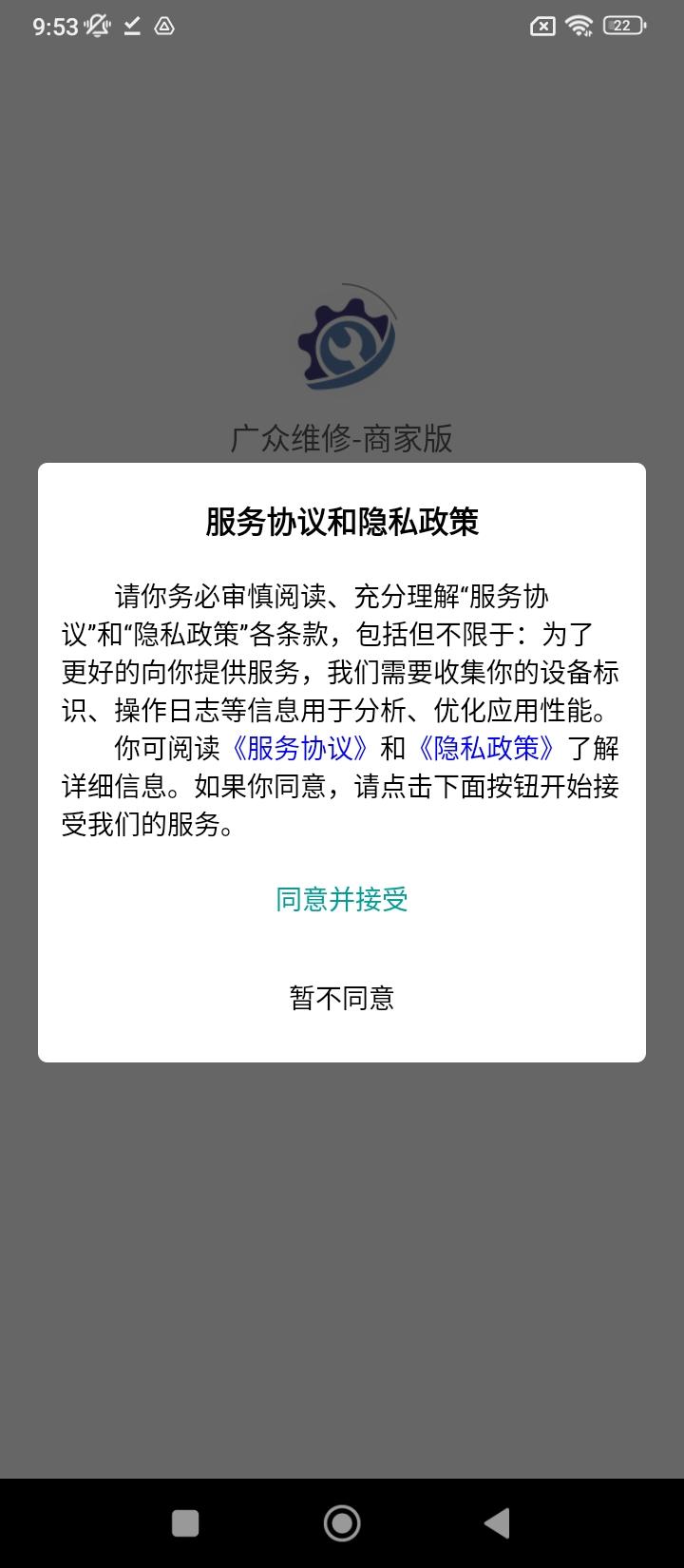Tap the muted notifications icon in status bar
Image resolution: width=684 pixels, height=1568 pixels.
click(x=95, y=26)
